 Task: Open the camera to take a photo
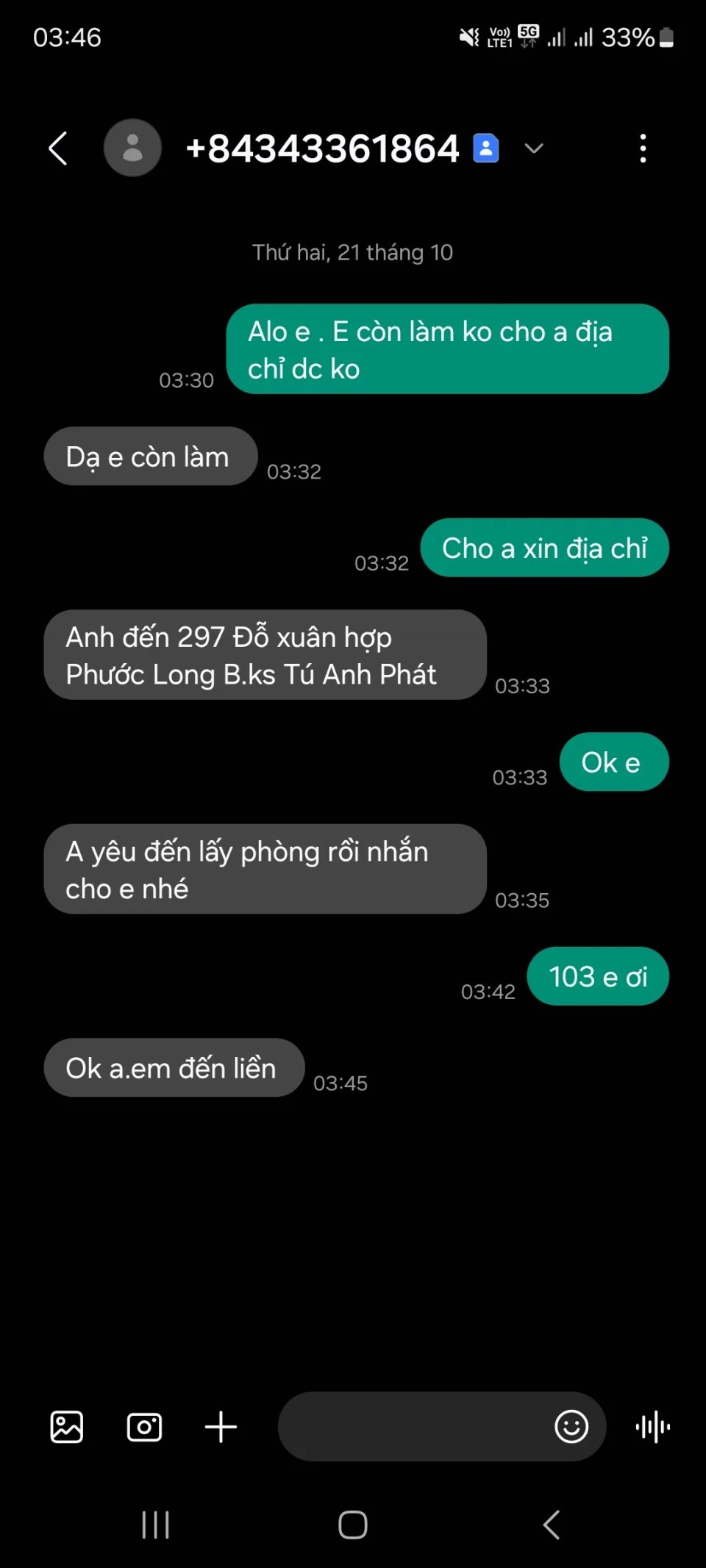click(x=144, y=1428)
